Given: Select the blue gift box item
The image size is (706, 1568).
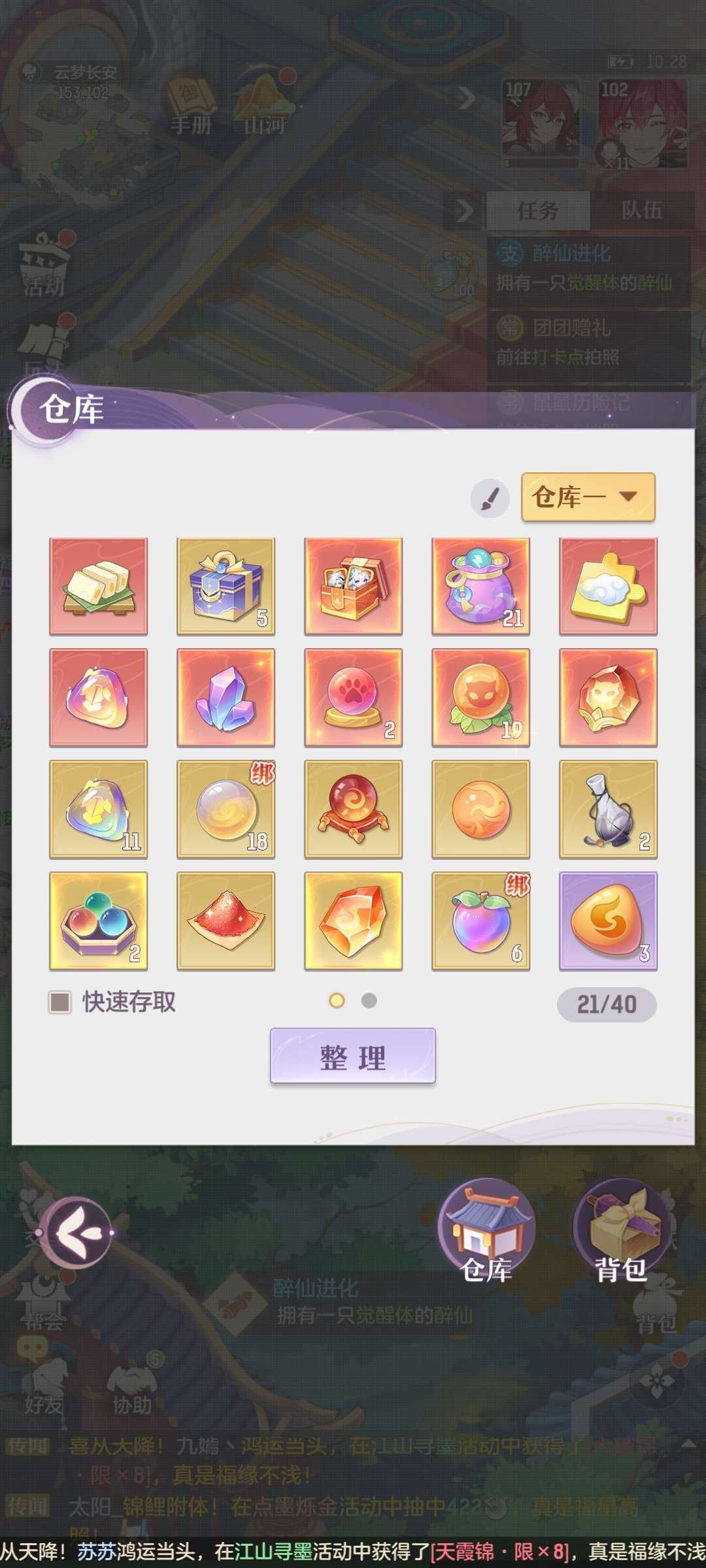Looking at the screenshot, I should tap(226, 586).
